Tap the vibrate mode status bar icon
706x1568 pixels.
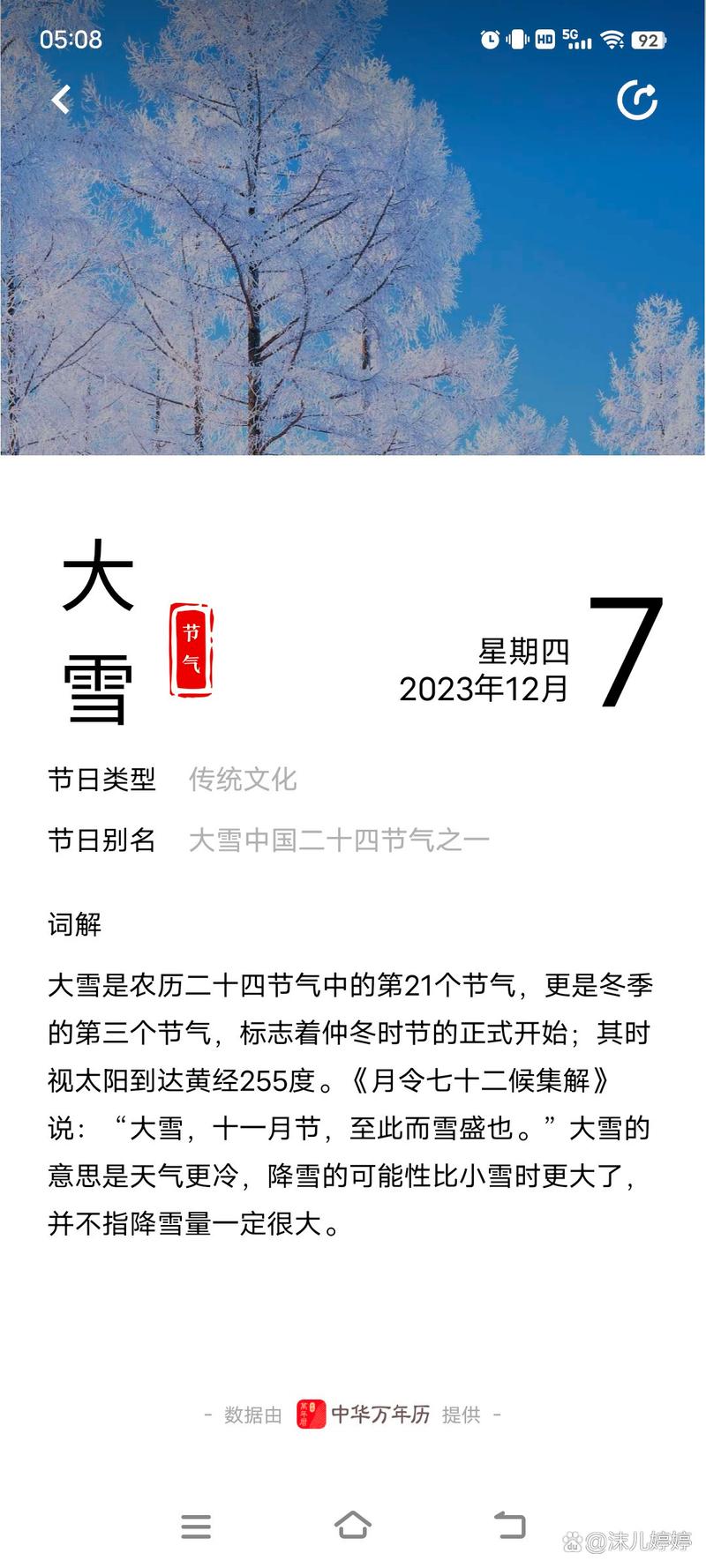click(x=516, y=40)
